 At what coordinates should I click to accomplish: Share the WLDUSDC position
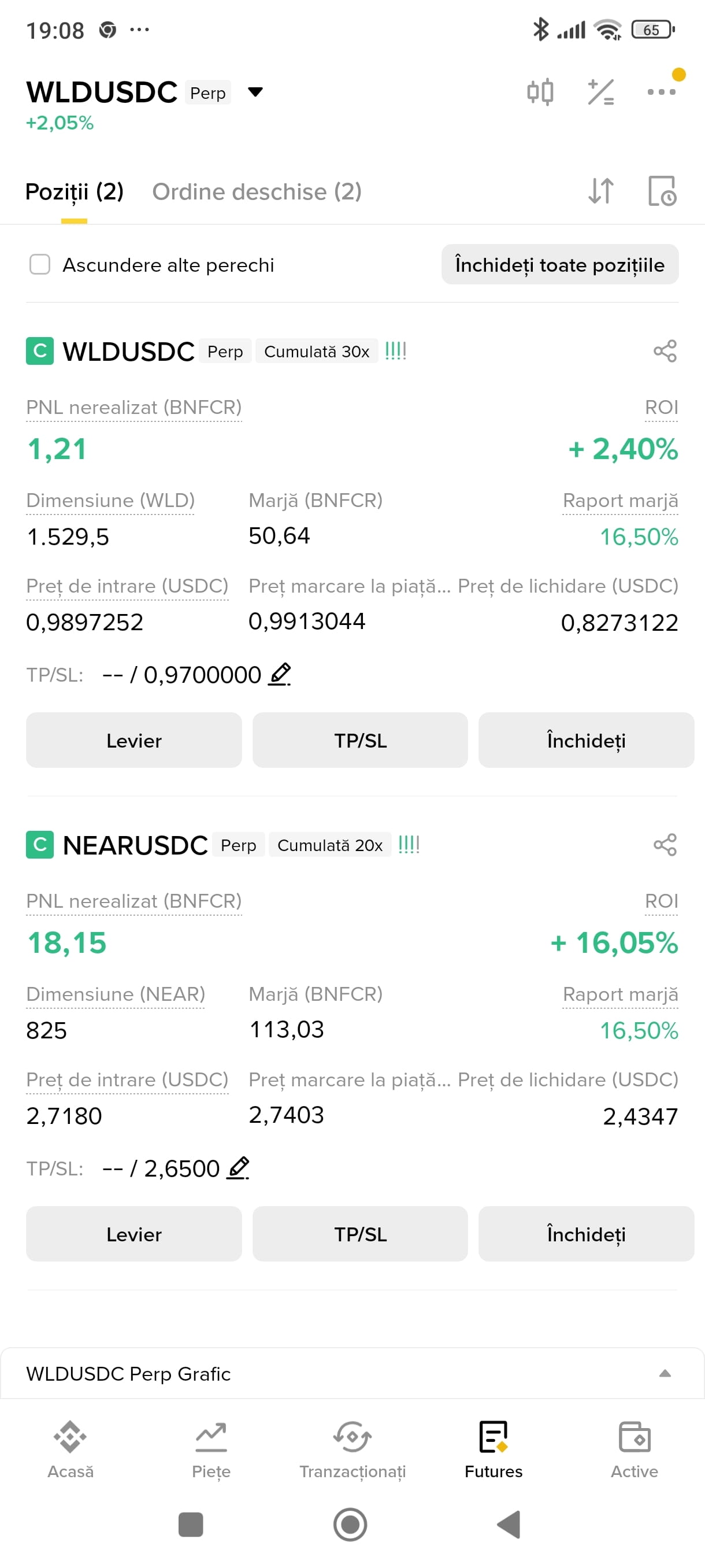pos(665,351)
